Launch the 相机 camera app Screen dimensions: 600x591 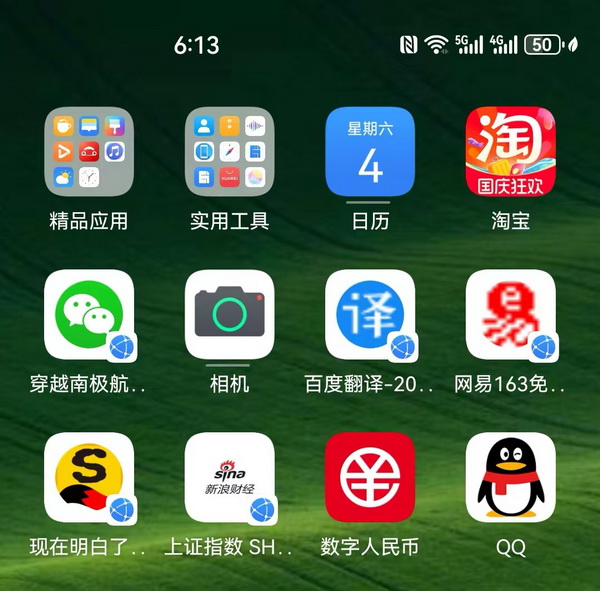[x=229, y=314]
